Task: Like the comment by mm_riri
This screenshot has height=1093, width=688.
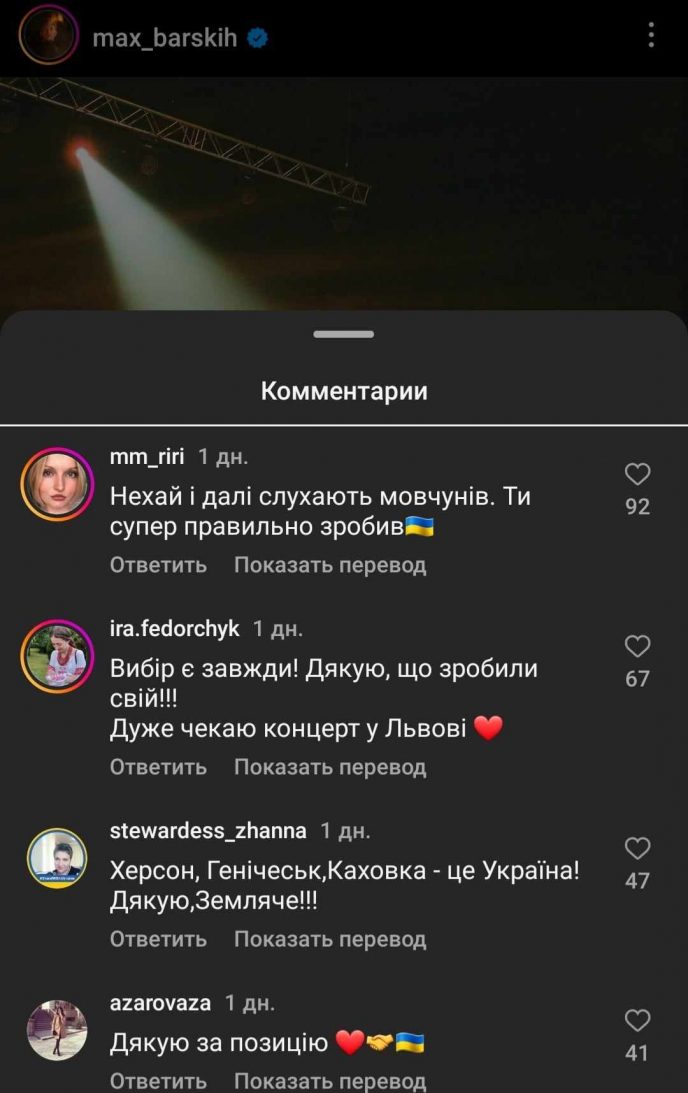Action: click(x=637, y=475)
